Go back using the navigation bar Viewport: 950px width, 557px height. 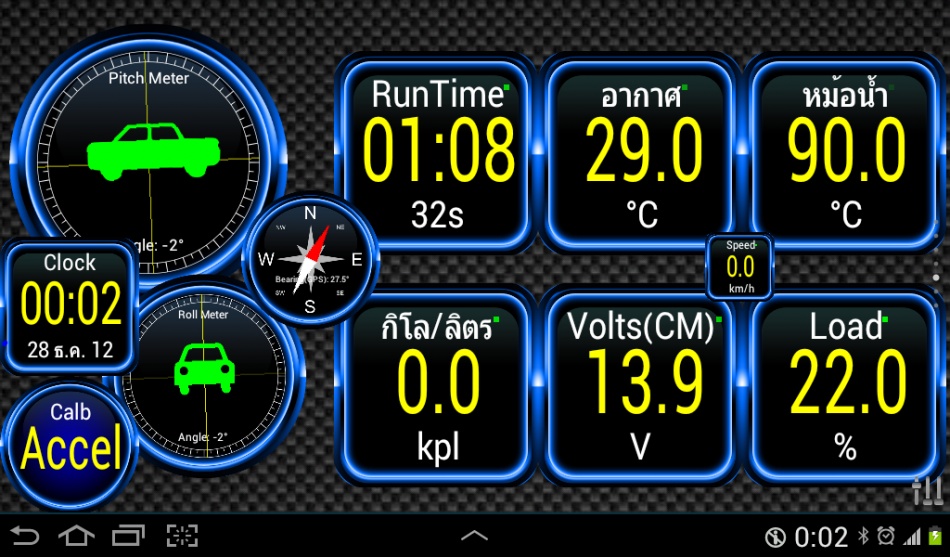point(25,536)
